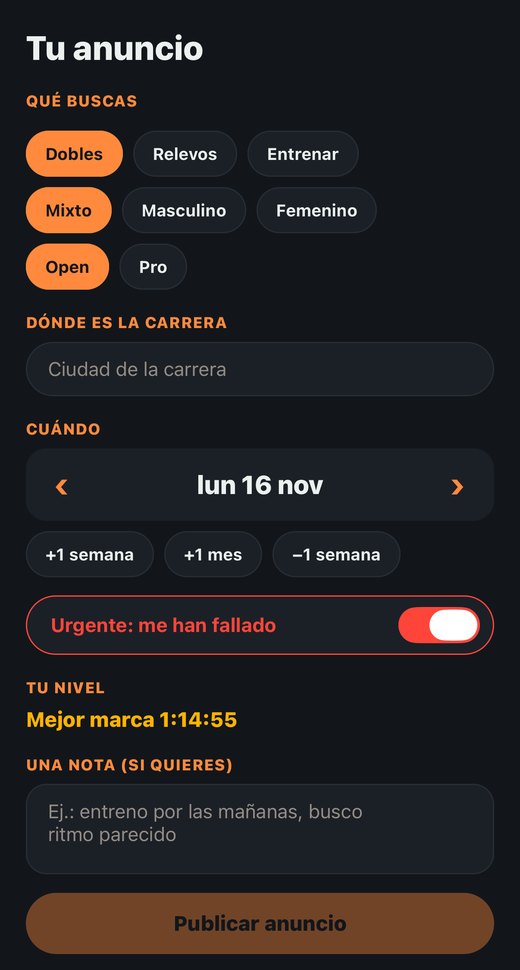Subtract a week with −1 semana

pyautogui.click(x=336, y=554)
